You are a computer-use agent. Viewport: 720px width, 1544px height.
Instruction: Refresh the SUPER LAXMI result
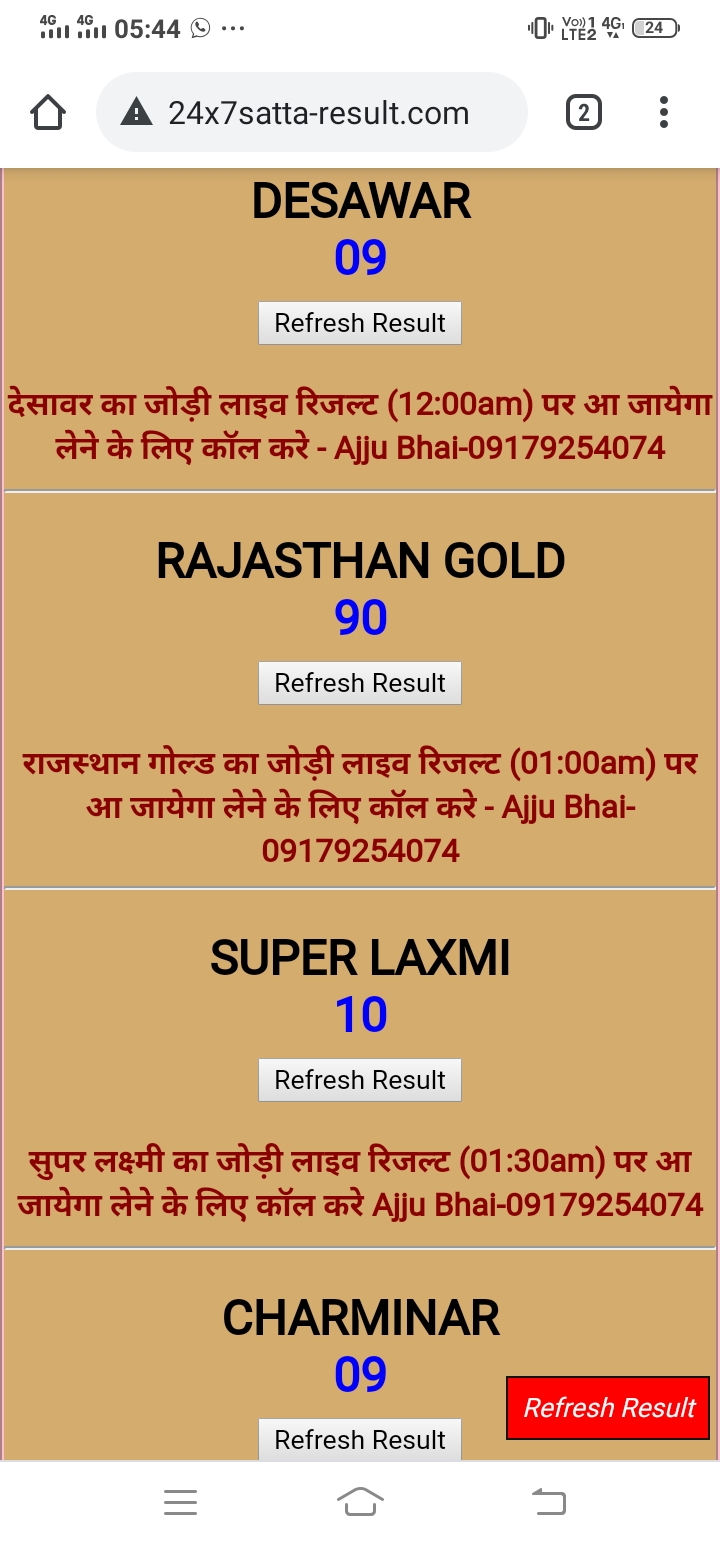point(360,1080)
